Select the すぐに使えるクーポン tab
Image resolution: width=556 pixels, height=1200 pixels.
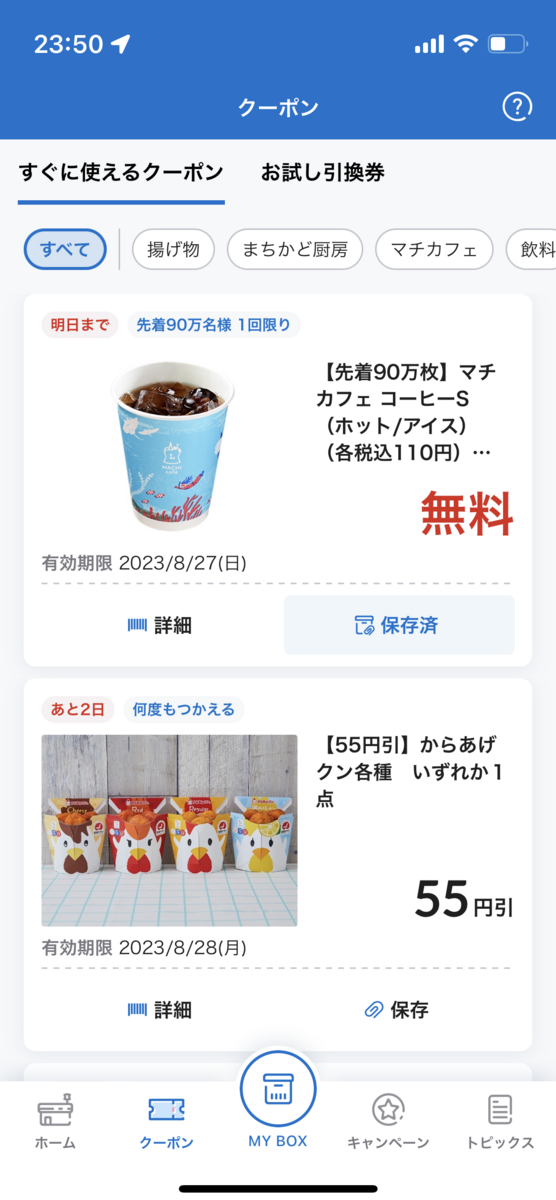tap(121, 172)
